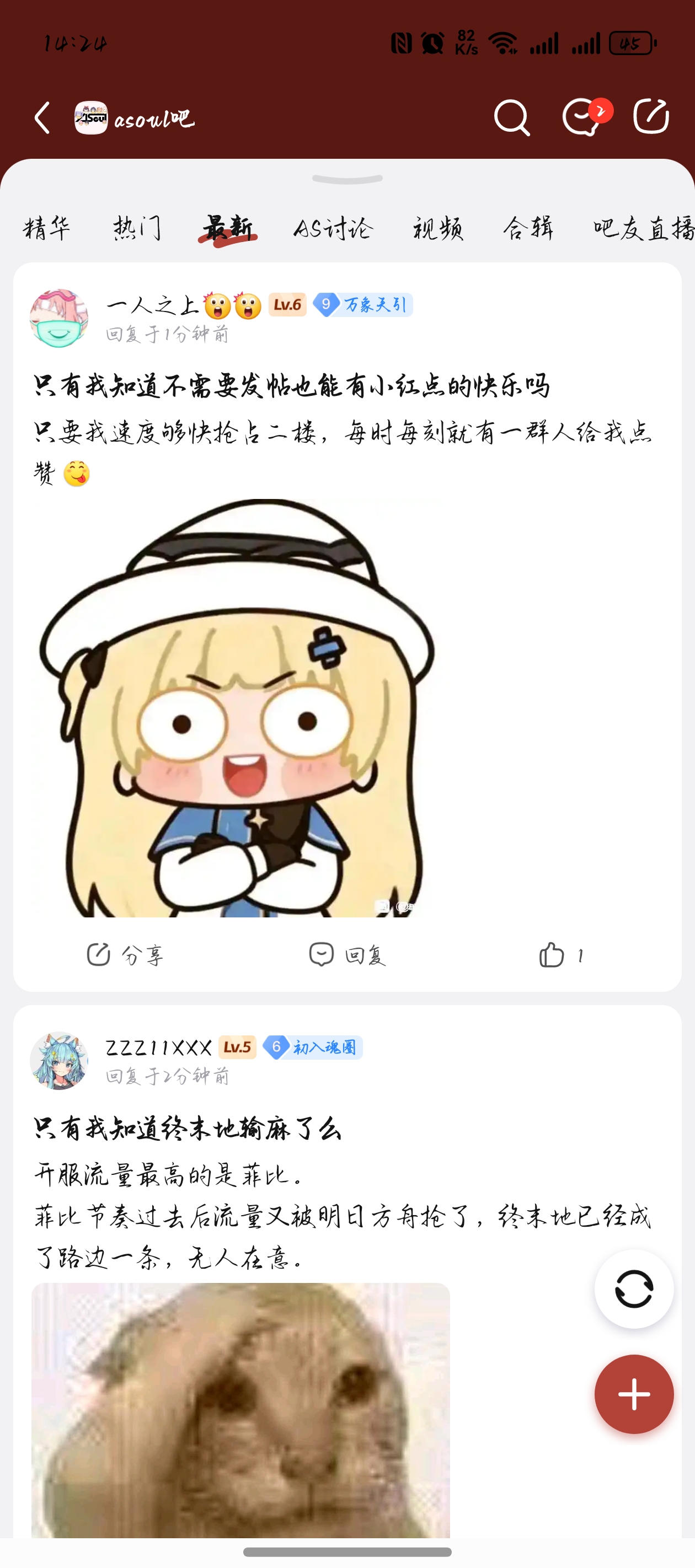Open the post 只有我知道不需要发帖也能有小红点的快乐吗
The image size is (695, 1568).
(292, 386)
